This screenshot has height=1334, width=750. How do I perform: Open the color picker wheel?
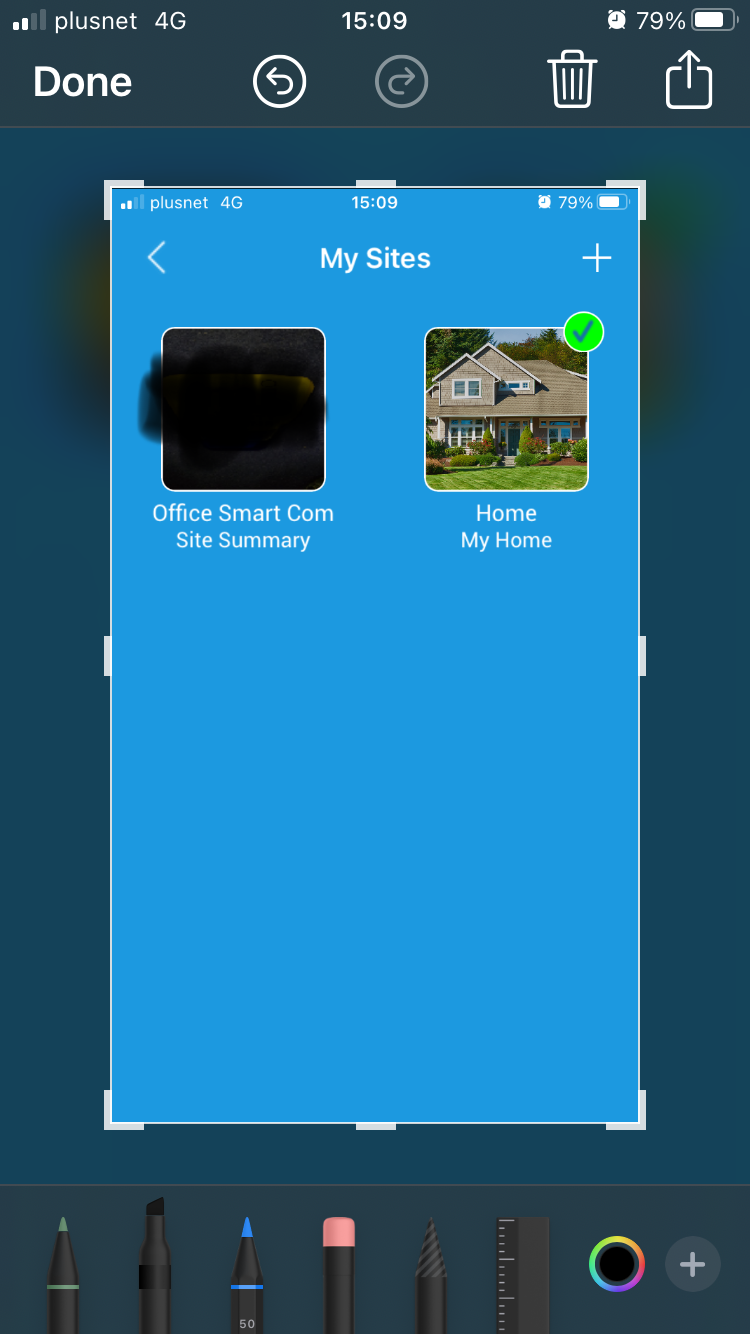617,1263
